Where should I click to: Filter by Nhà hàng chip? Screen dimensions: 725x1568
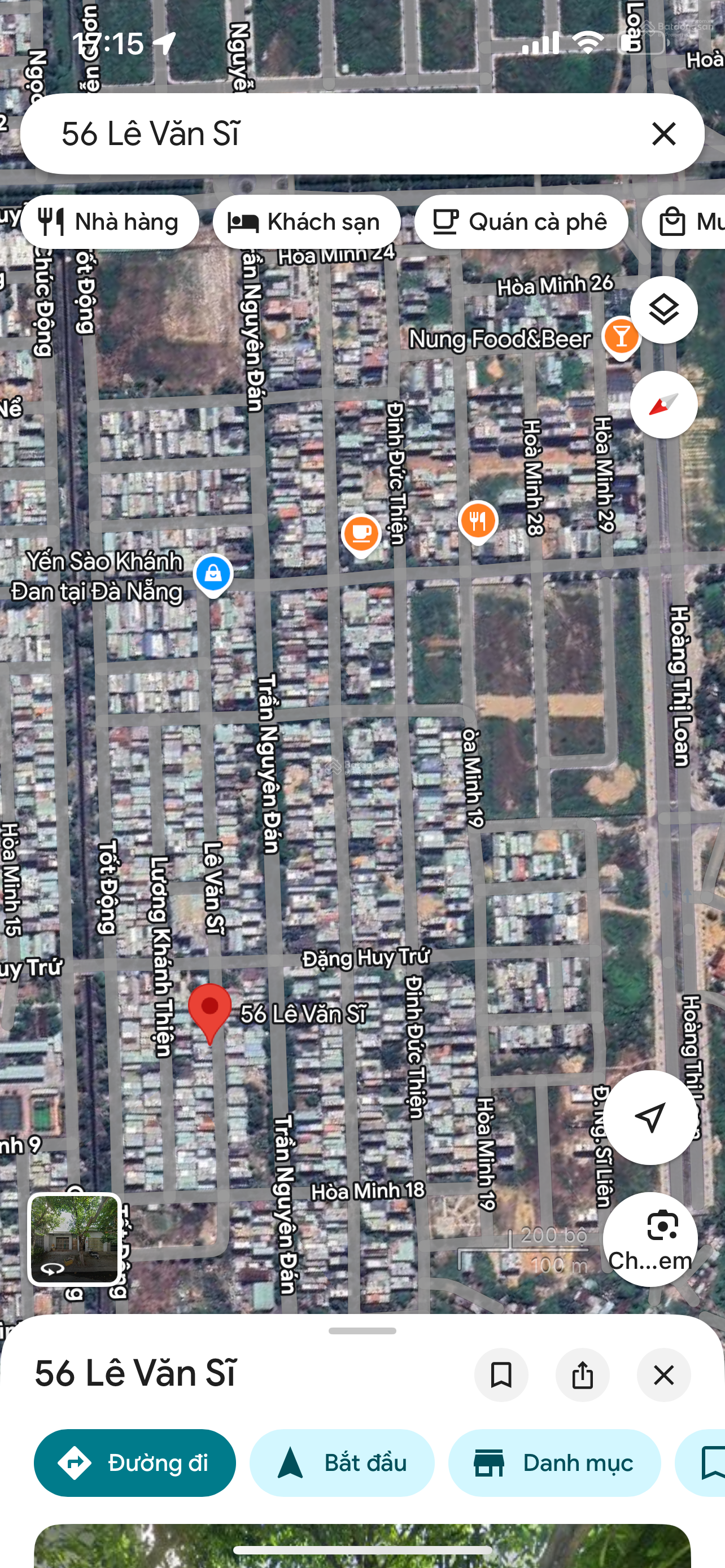110,222
